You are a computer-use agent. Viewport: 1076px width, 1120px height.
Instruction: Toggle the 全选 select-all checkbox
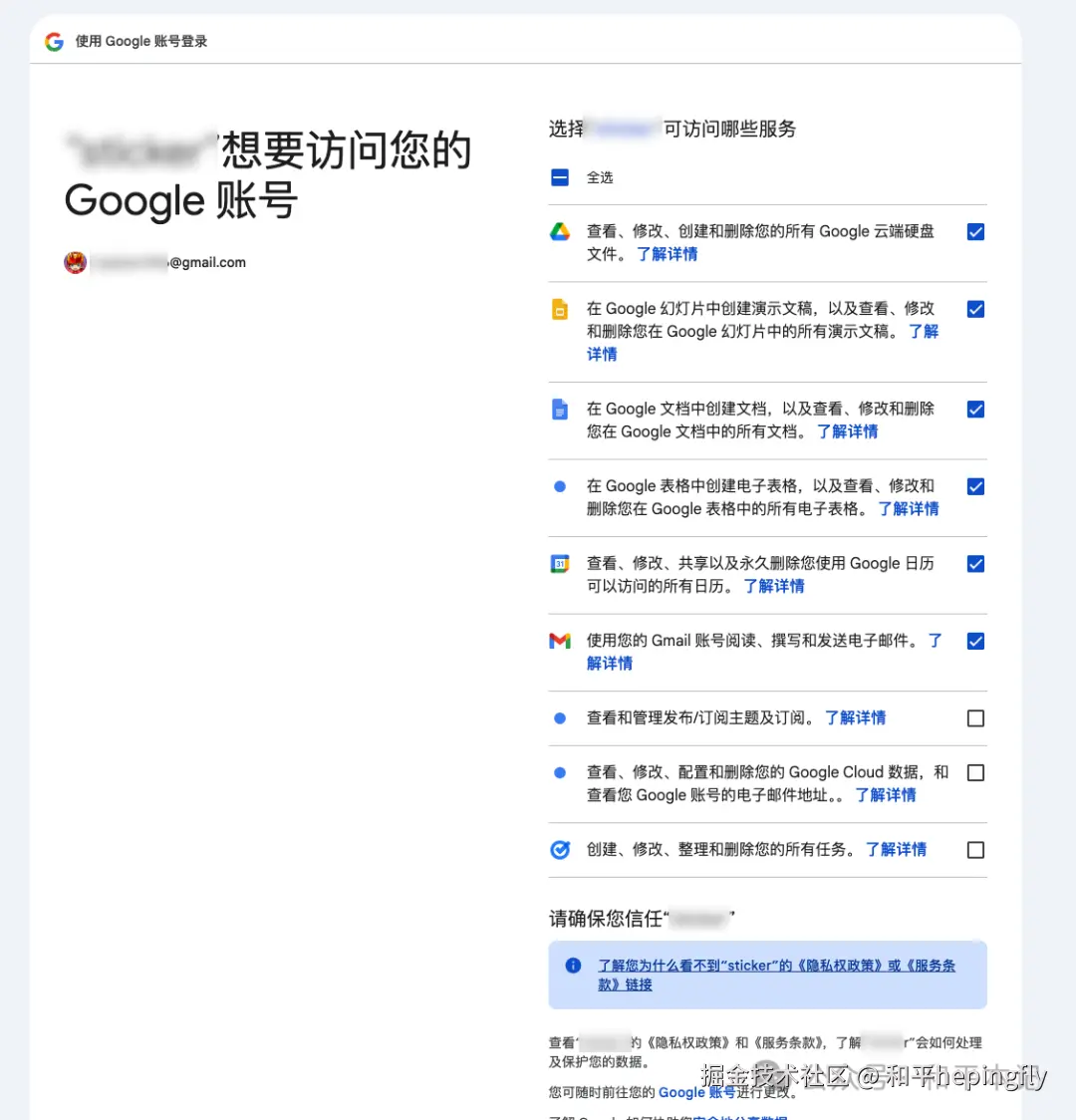click(560, 177)
